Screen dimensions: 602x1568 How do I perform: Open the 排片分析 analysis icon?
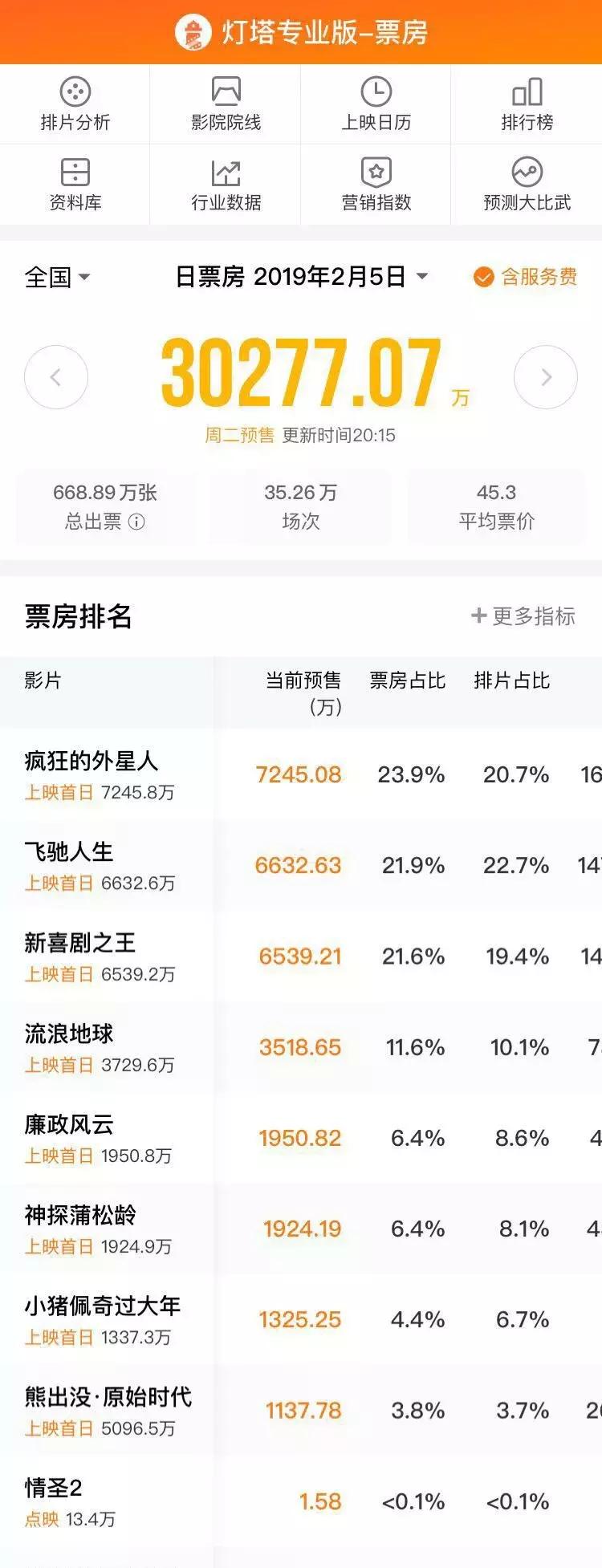[x=75, y=104]
